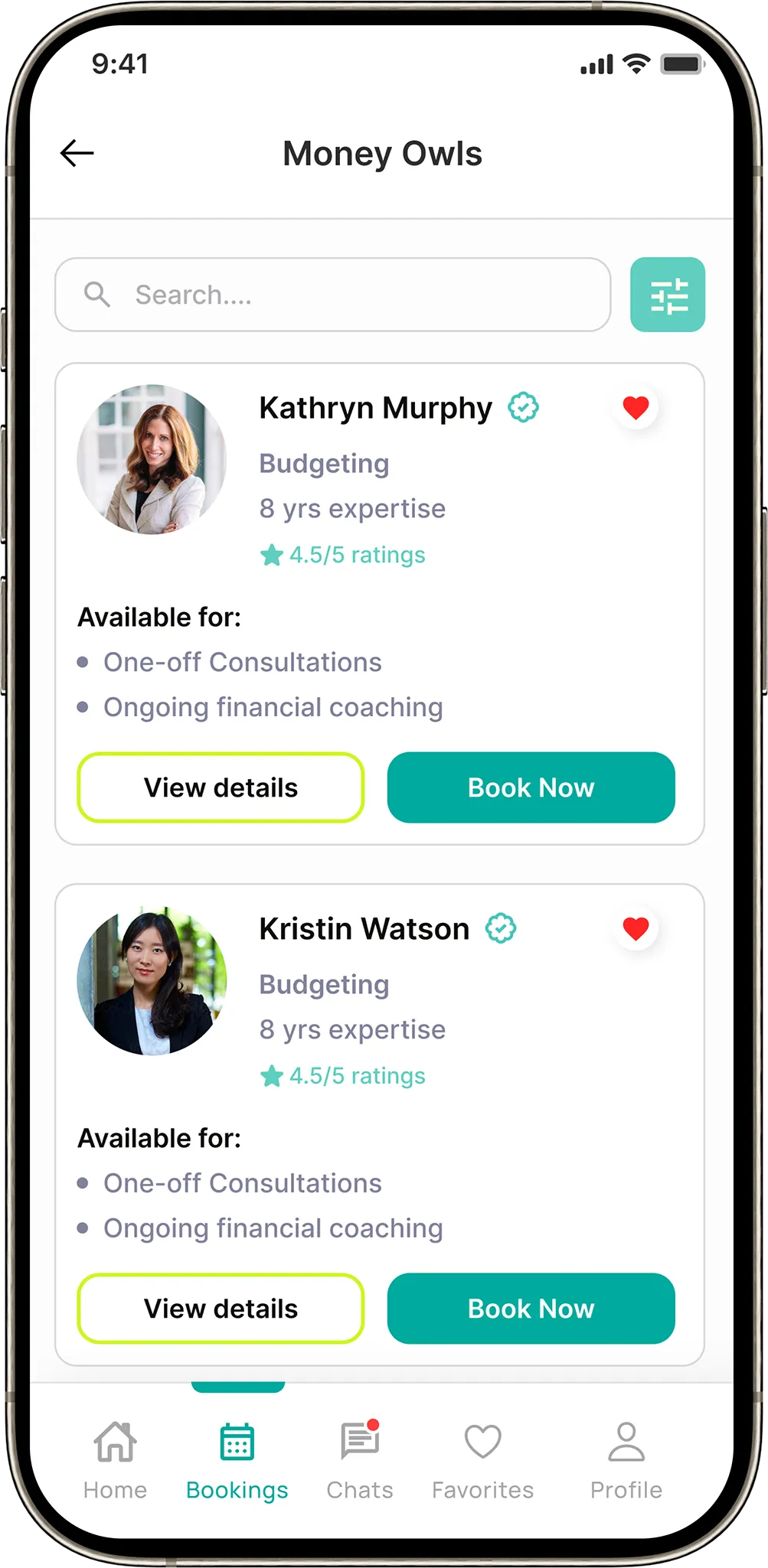Unfavorite Kathryn Murphy with the heart icon
The height and width of the screenshot is (1568, 768).
636,408
